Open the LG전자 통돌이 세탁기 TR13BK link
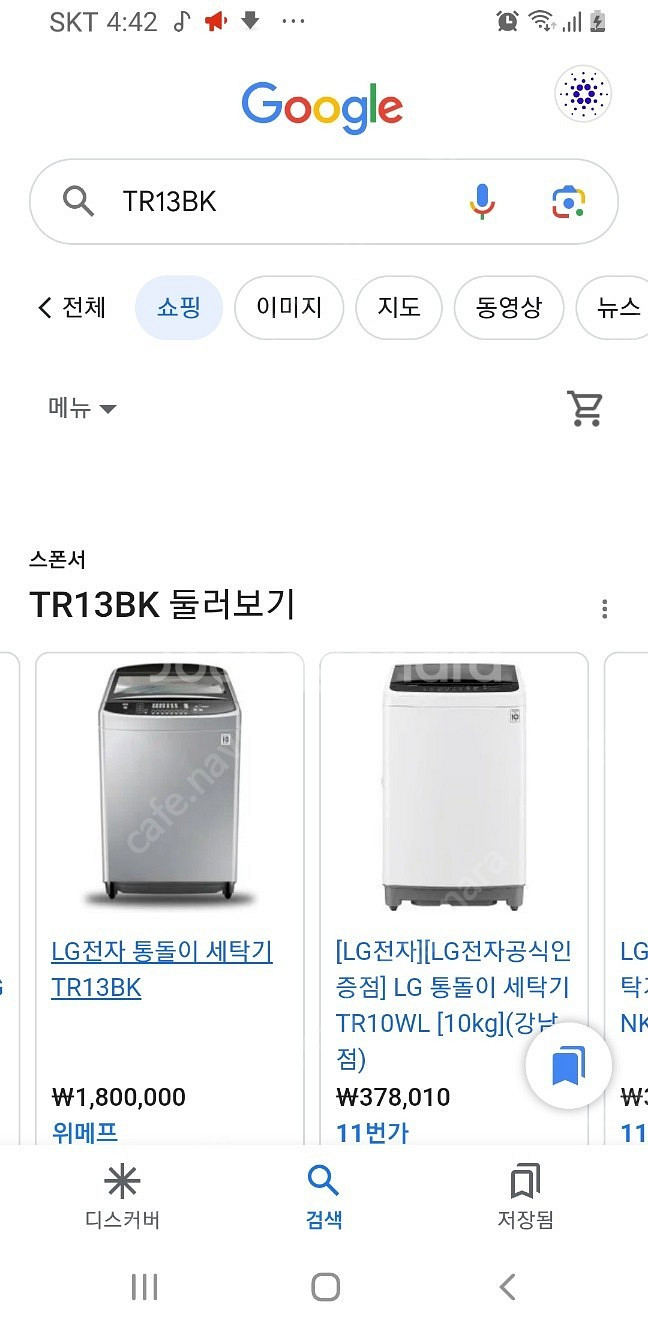This screenshot has width=648, height=1332. (x=161, y=969)
